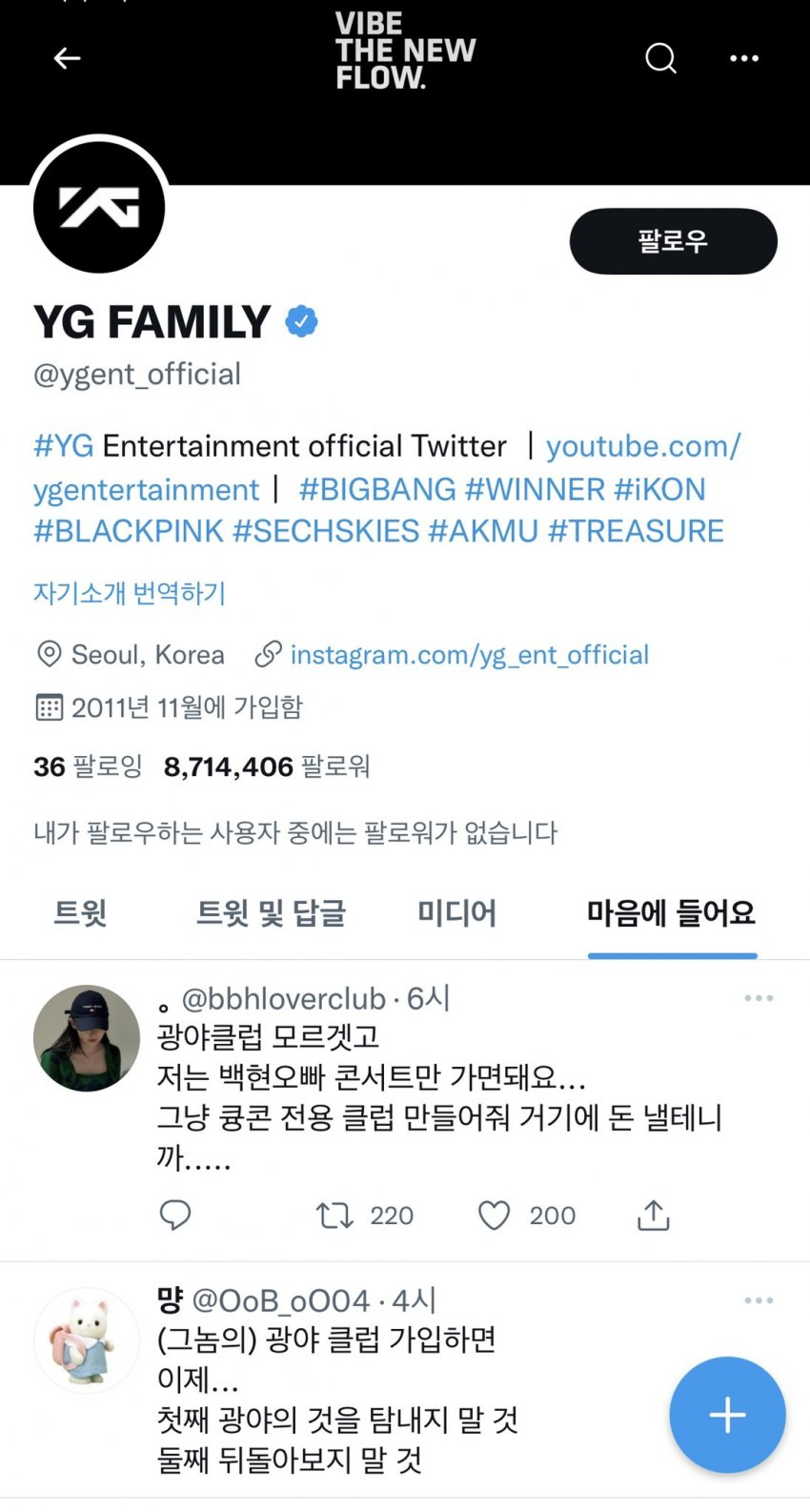Compose a new tweet with the plus button

[727, 1415]
